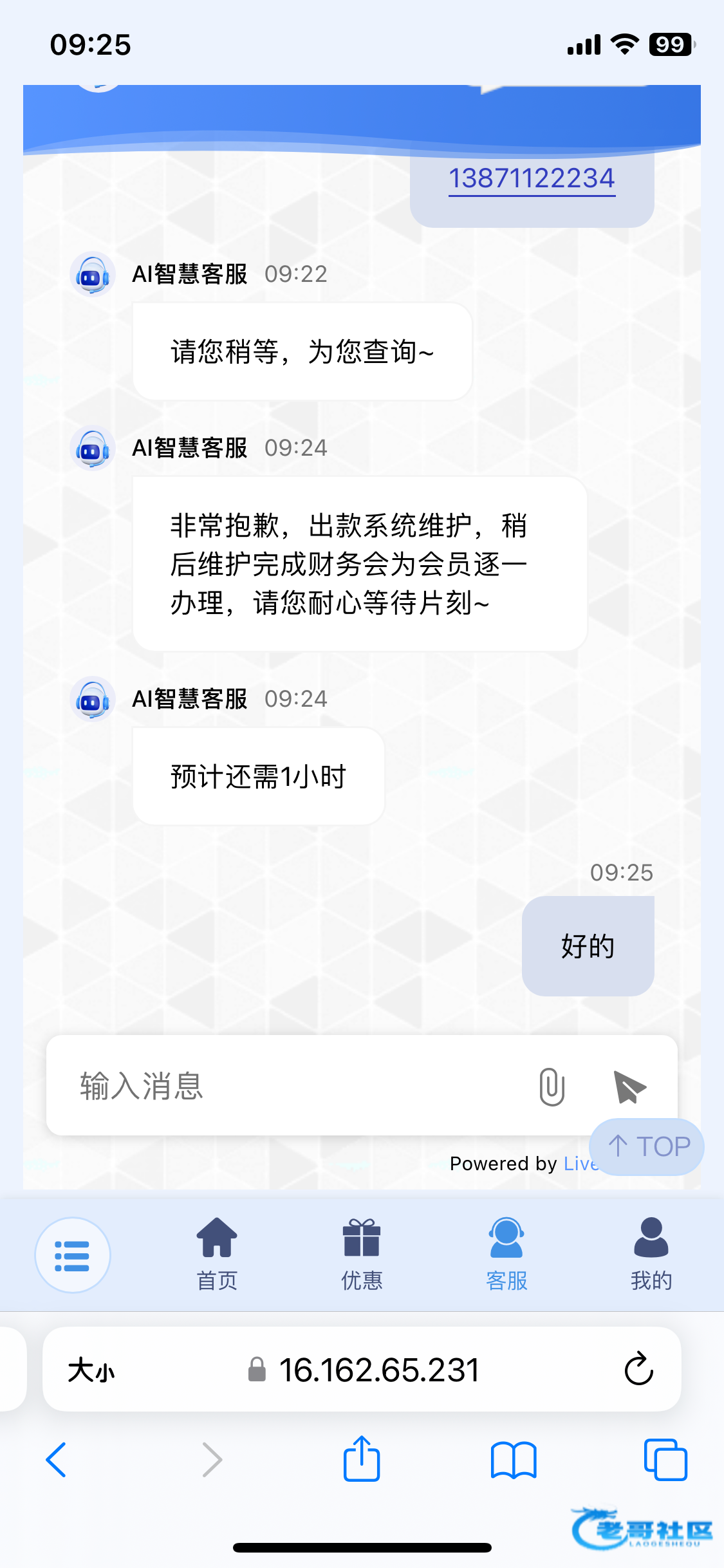Viewport: 724px width, 1568px height.
Task: Open the browser bookmarks
Action: [513, 1460]
